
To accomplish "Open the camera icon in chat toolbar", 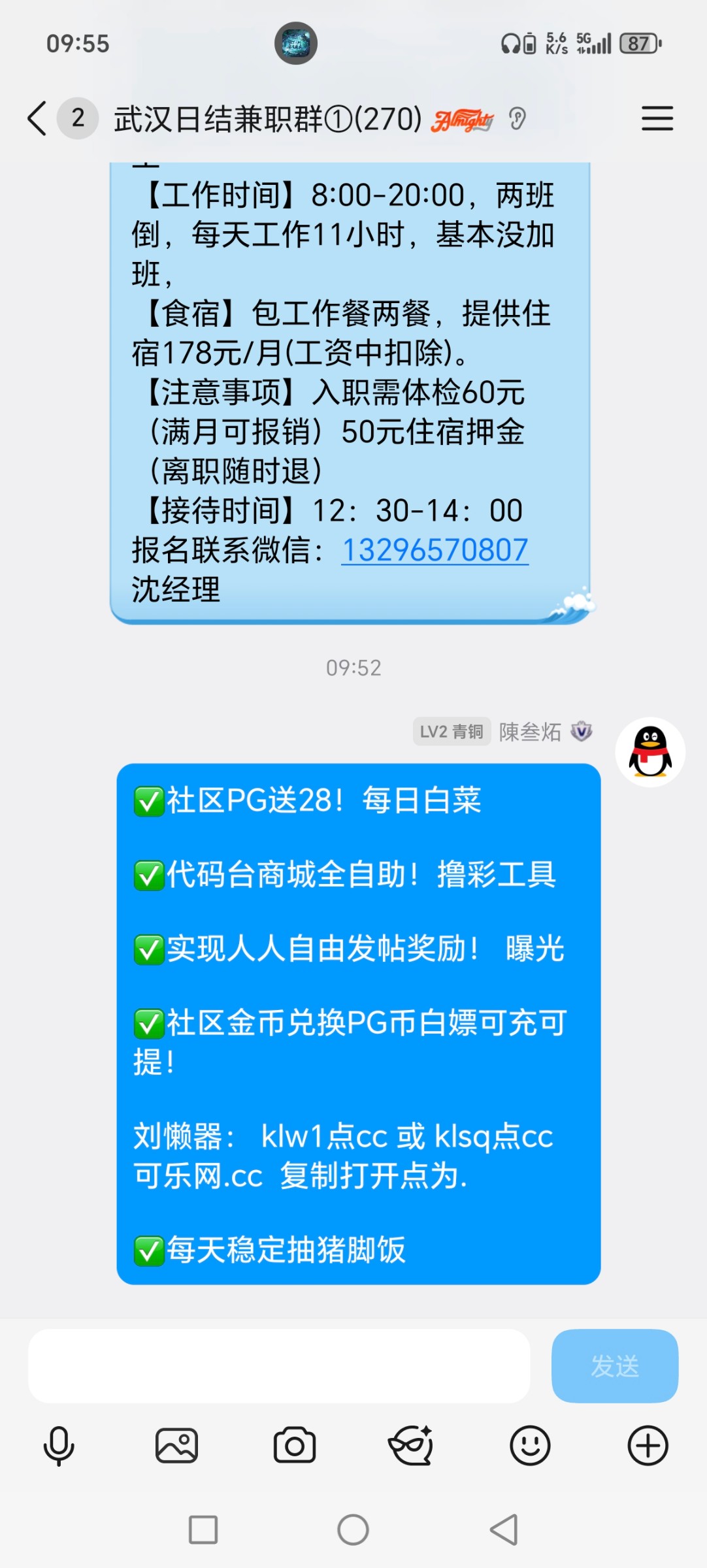I will click(295, 1445).
